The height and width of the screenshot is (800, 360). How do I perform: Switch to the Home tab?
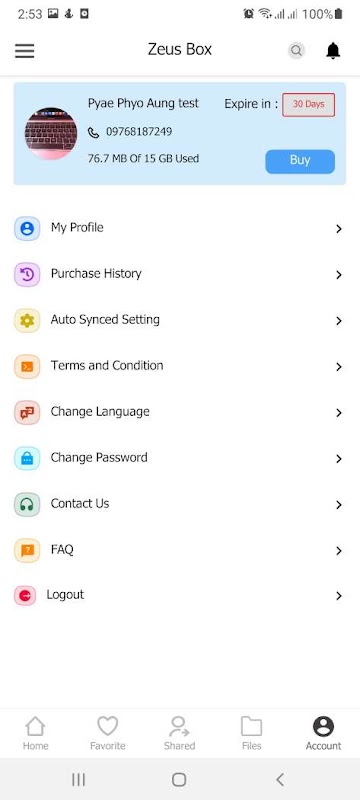pyautogui.click(x=36, y=733)
